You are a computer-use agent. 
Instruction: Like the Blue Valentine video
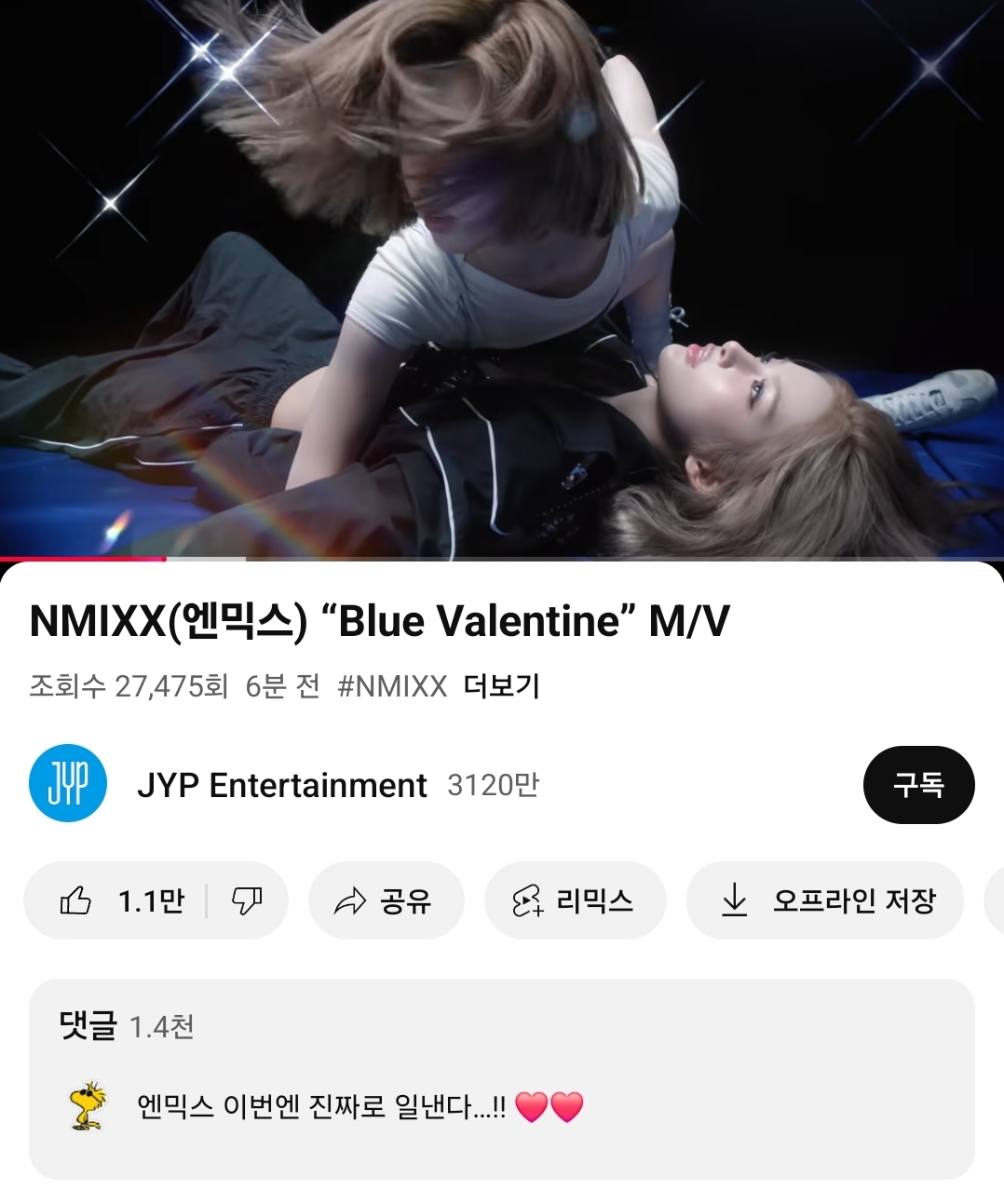pos(121,900)
